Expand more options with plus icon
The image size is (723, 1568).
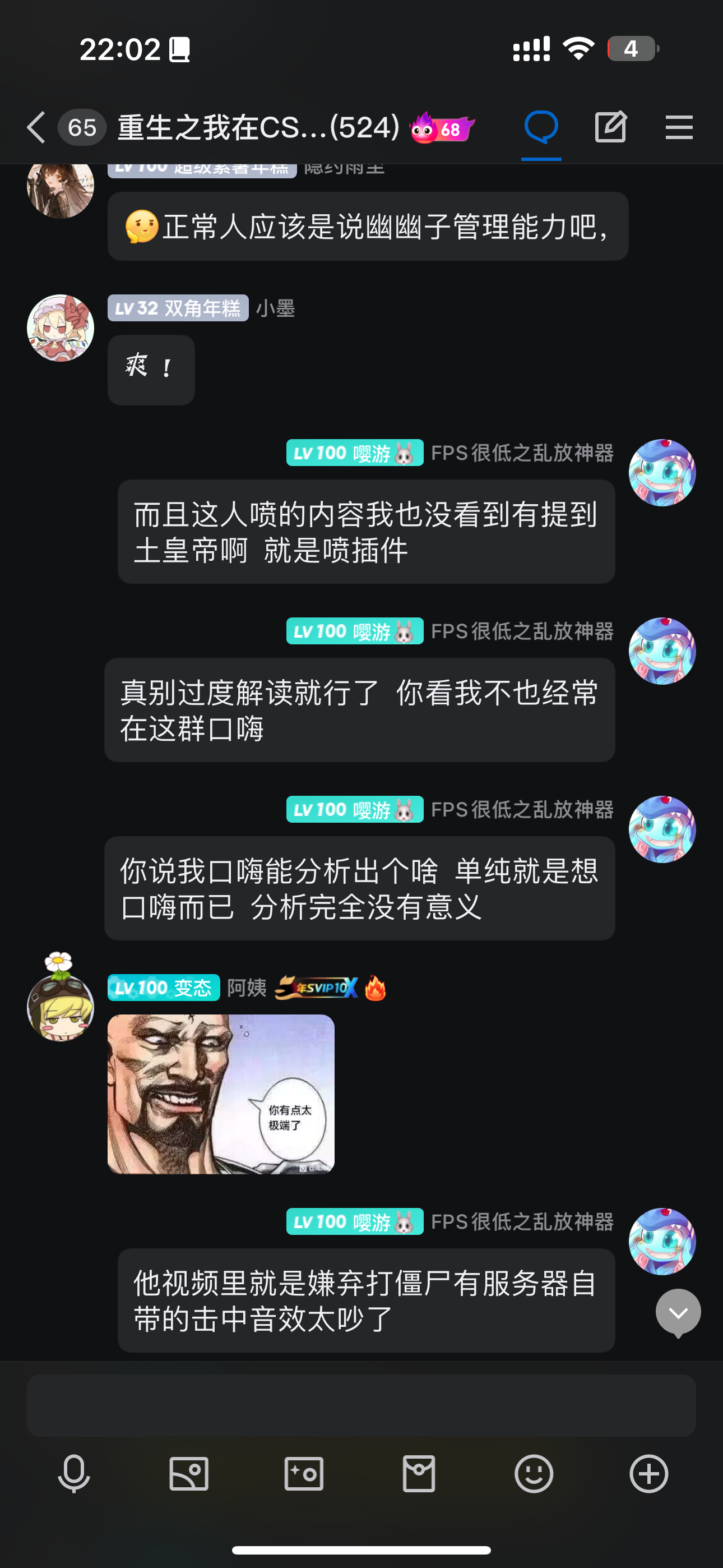[649, 1474]
